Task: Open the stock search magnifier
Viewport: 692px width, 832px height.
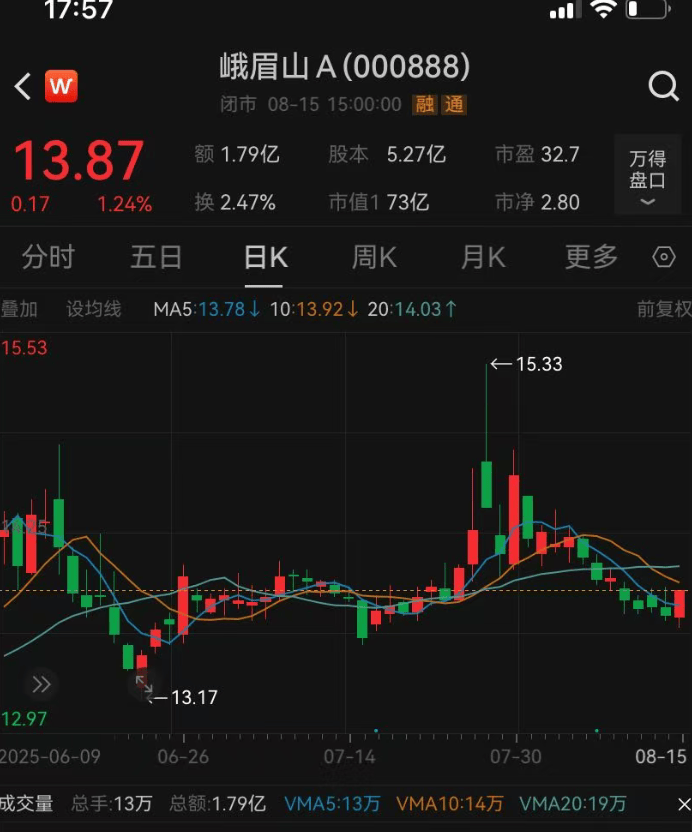Action: 663,87
